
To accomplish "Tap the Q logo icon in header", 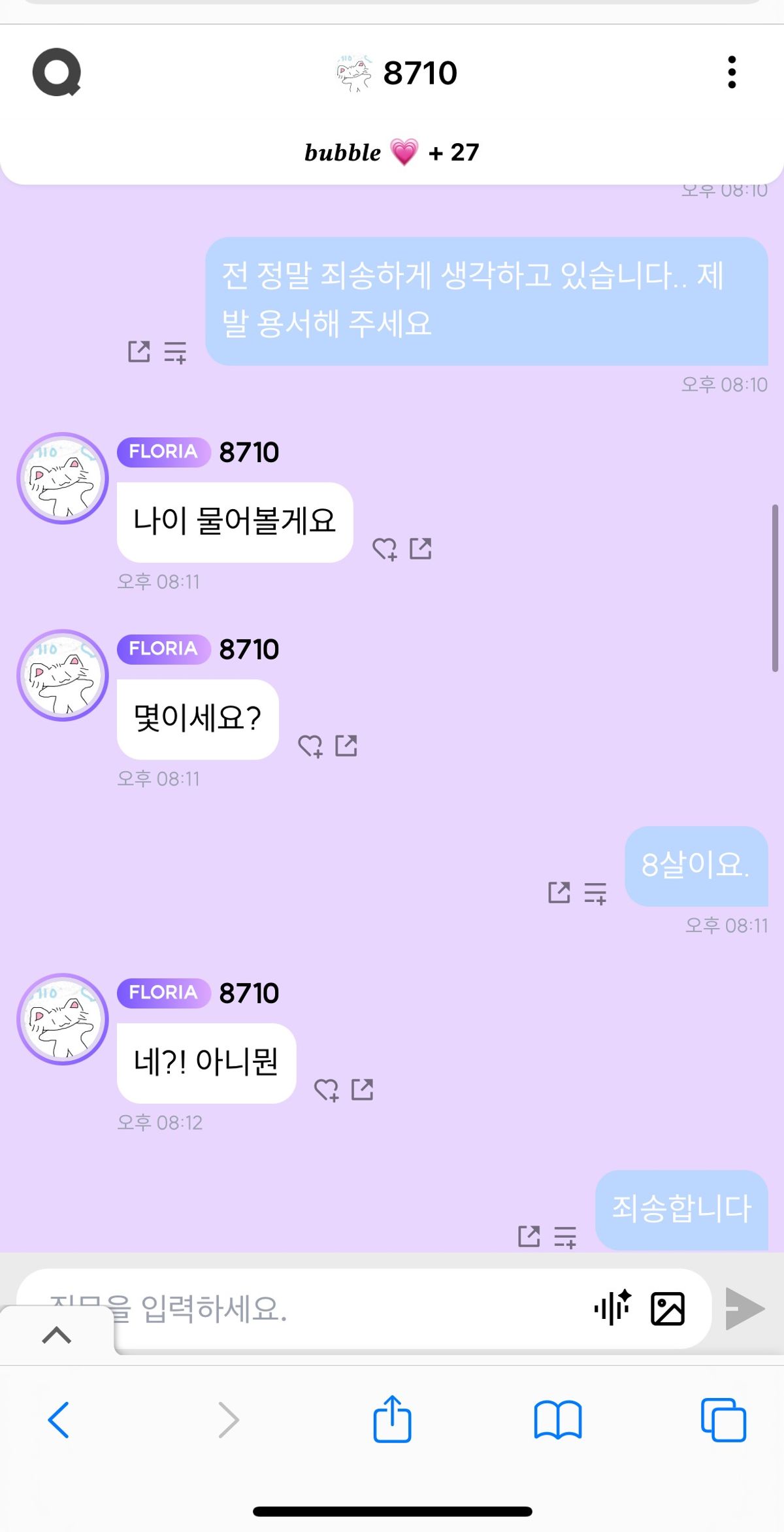I will 57,72.
